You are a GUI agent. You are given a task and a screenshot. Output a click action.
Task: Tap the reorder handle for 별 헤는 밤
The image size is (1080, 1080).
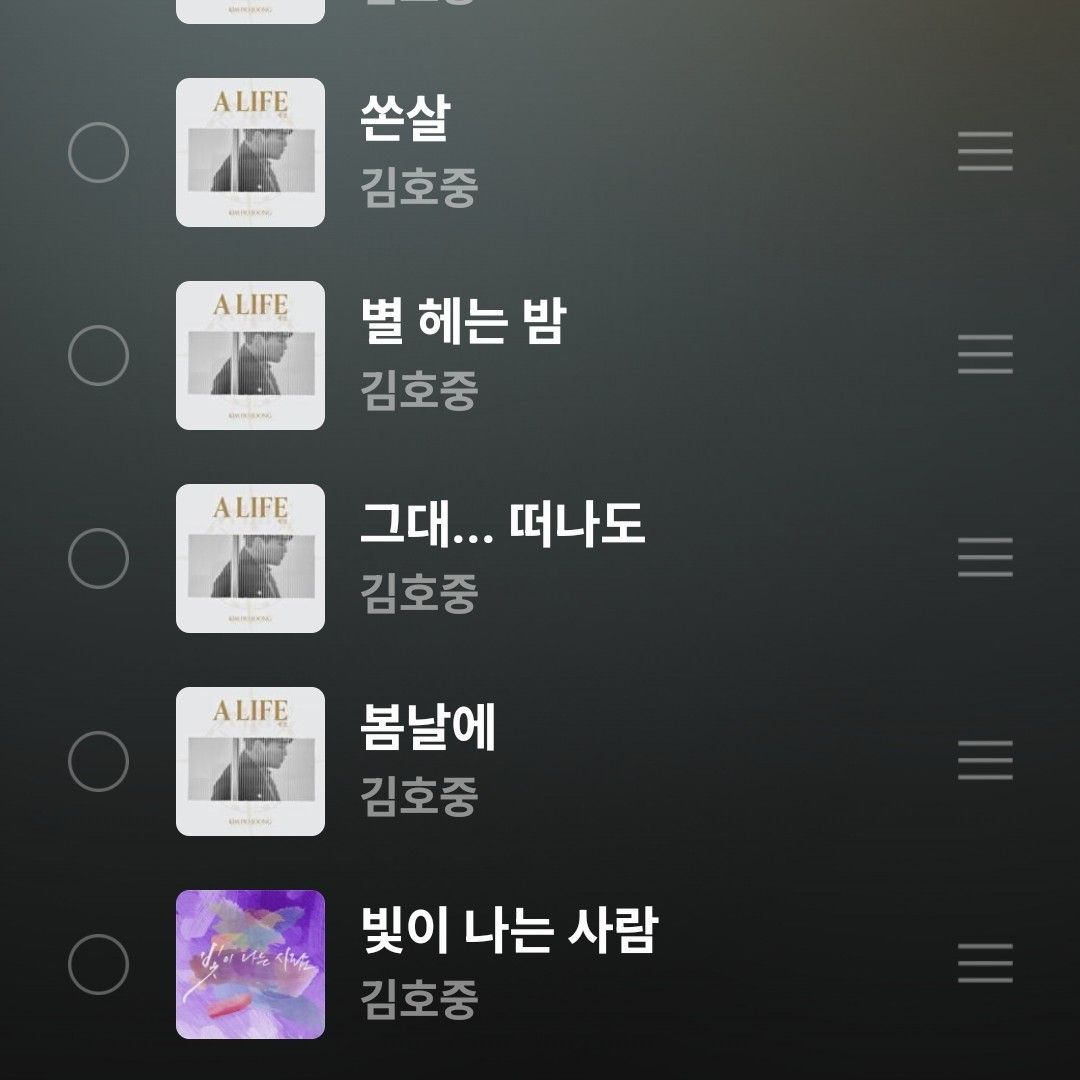coord(985,355)
